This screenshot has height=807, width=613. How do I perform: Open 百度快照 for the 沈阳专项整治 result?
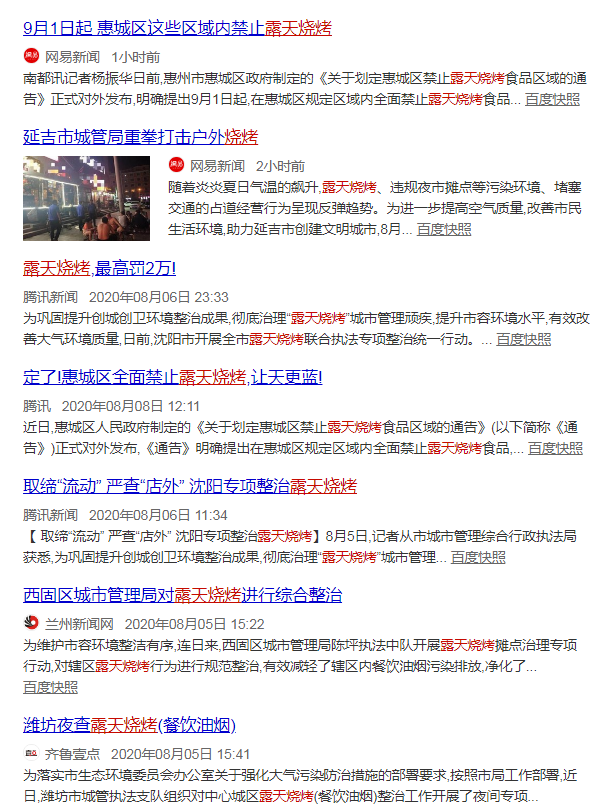click(x=478, y=557)
